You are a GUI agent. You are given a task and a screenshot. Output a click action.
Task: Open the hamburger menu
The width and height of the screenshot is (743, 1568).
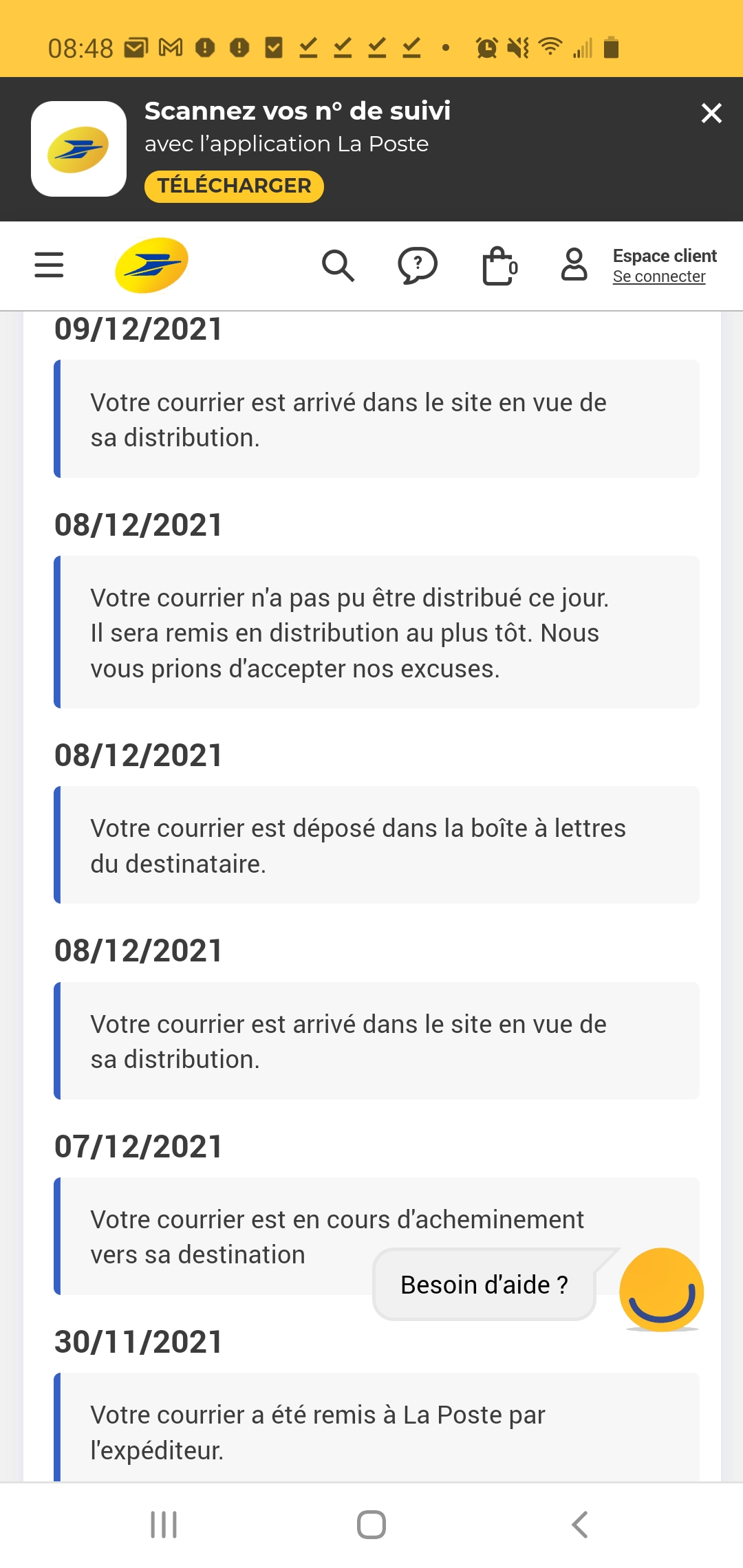pyautogui.click(x=49, y=265)
